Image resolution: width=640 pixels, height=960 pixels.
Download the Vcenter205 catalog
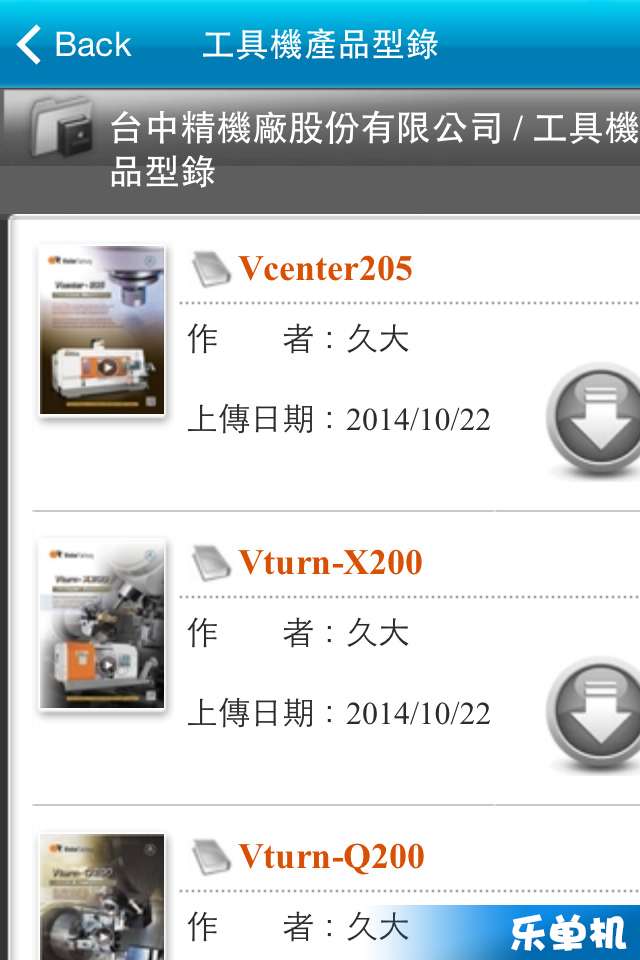click(596, 419)
